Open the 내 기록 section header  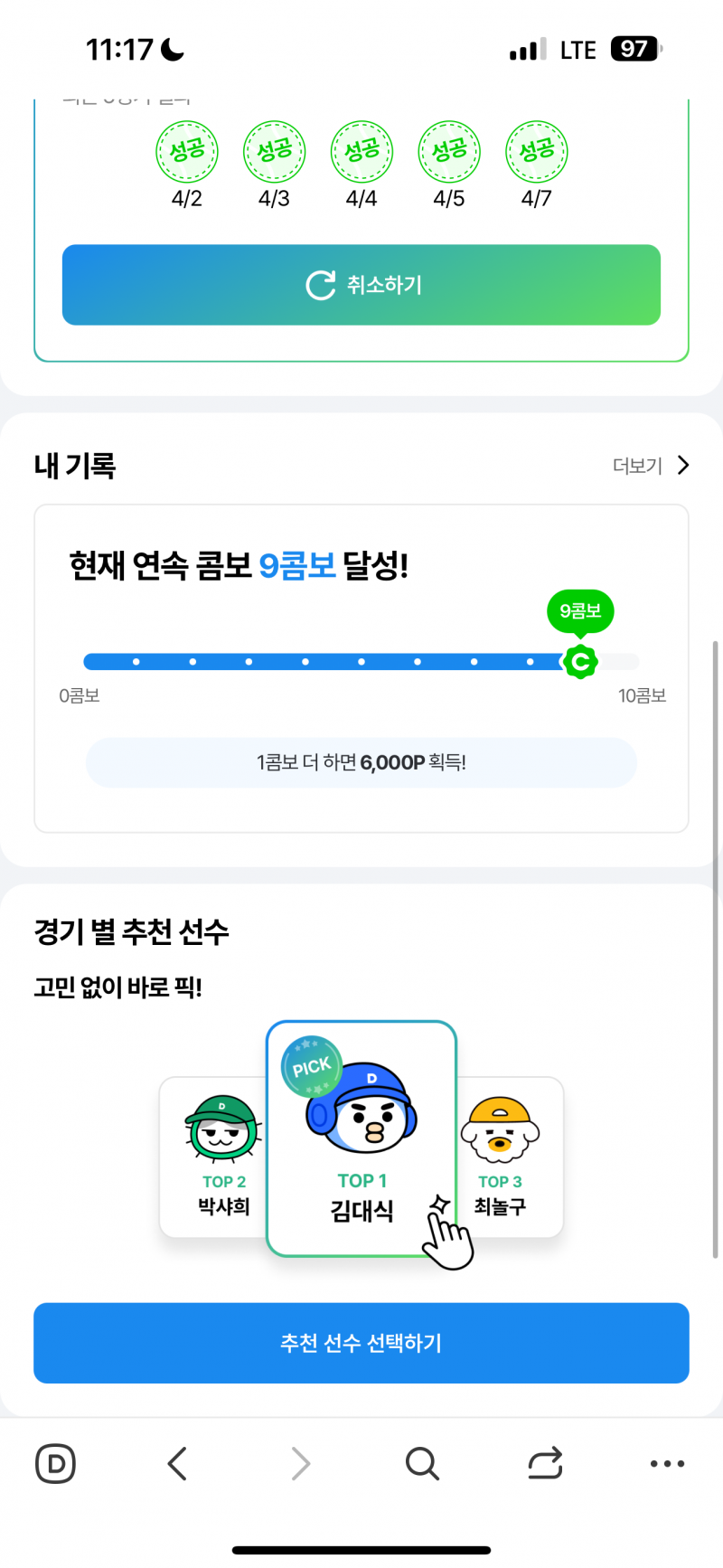pos(73,465)
